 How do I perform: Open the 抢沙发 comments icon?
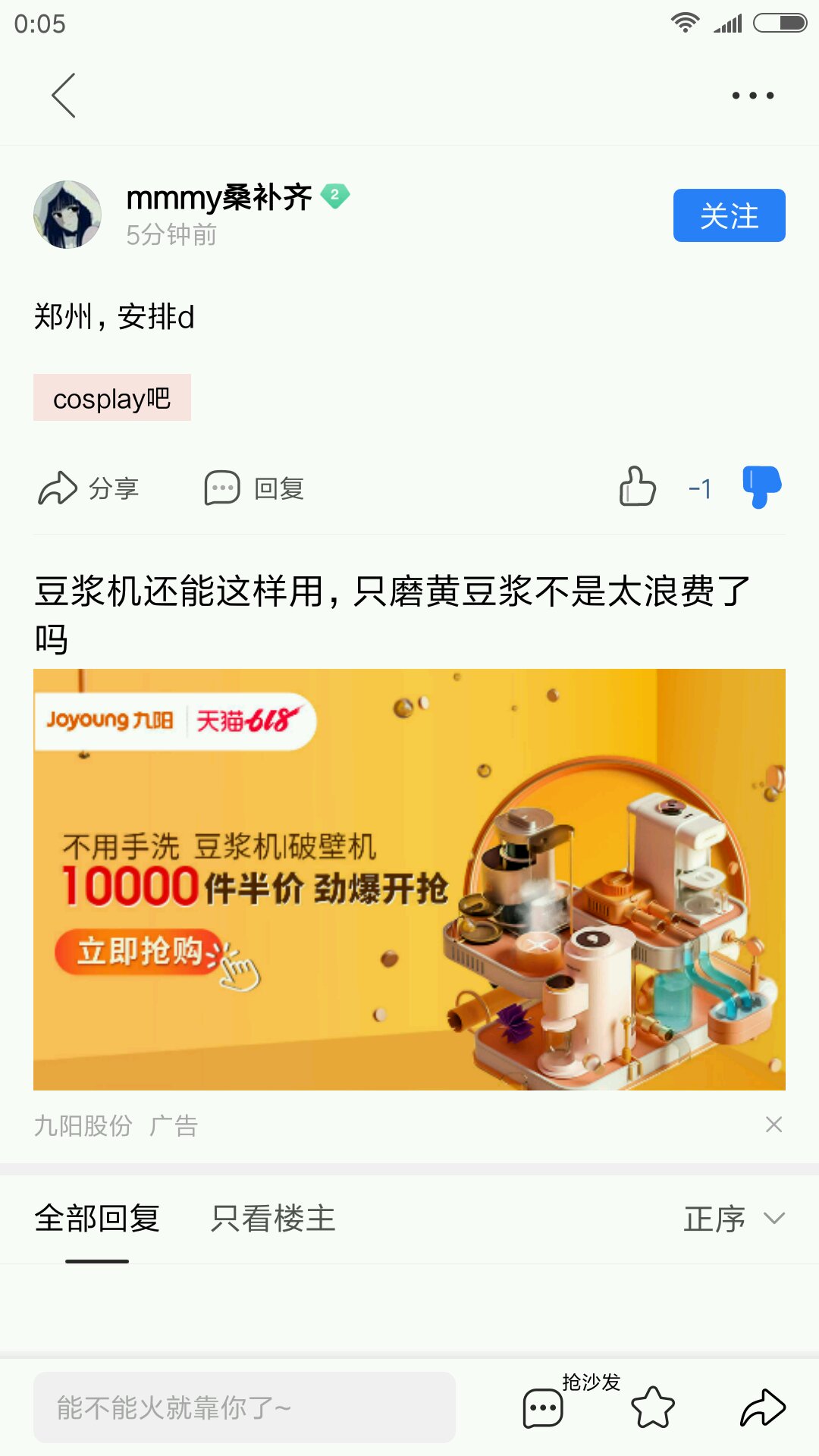[x=543, y=1407]
